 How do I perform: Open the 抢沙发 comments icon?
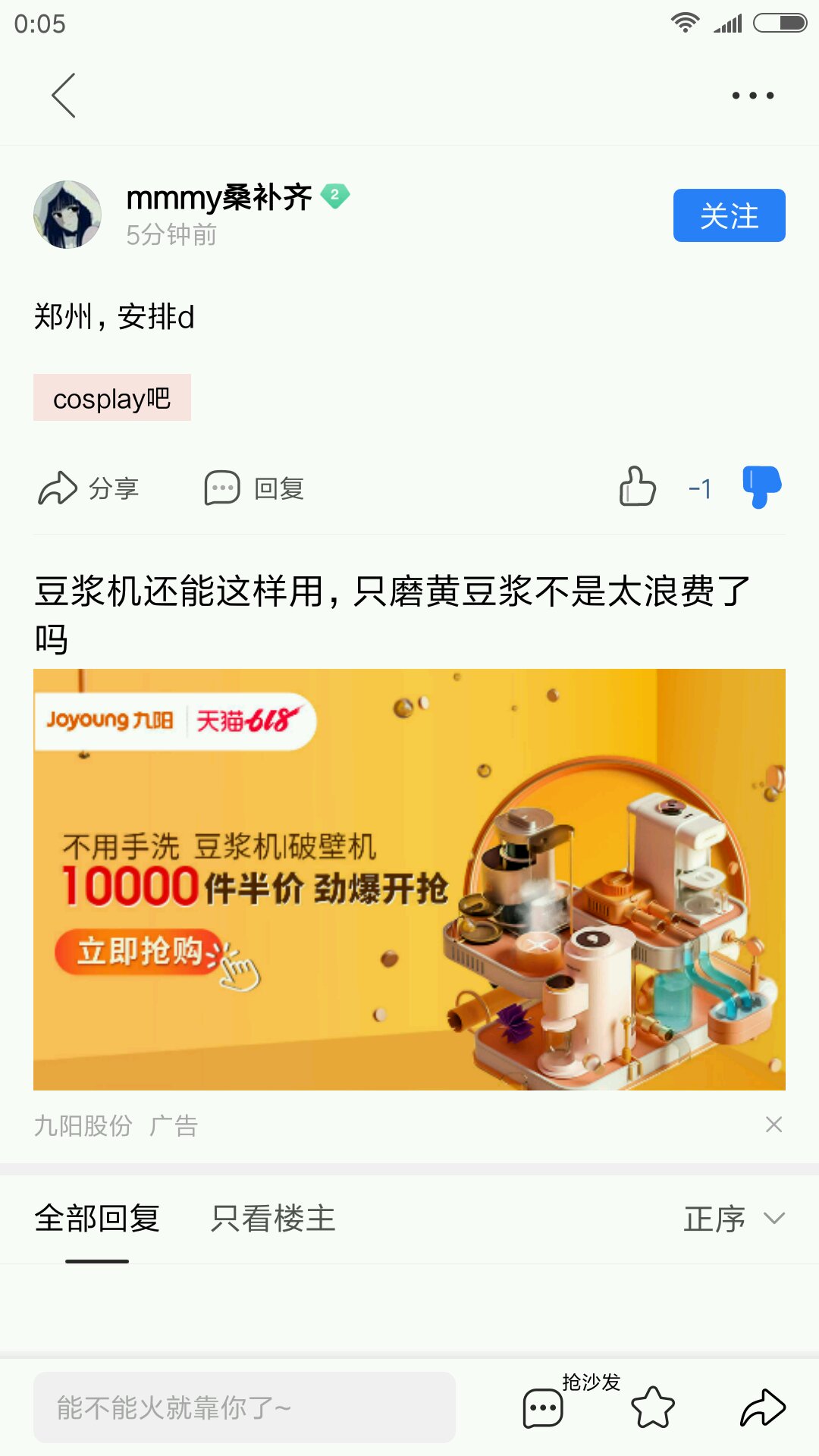[x=543, y=1407]
